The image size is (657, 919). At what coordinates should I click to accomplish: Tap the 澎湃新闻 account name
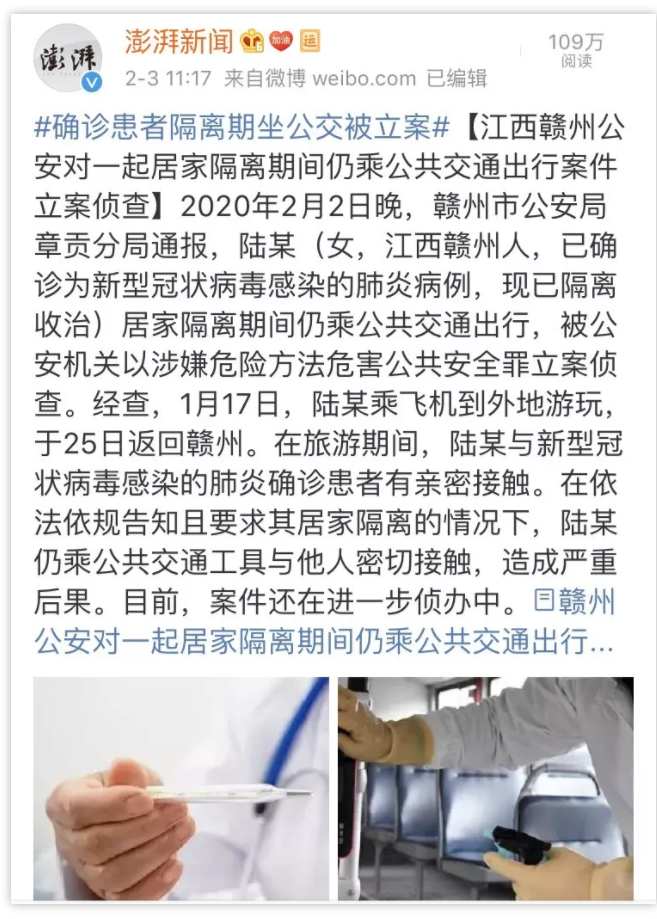[x=179, y=43]
